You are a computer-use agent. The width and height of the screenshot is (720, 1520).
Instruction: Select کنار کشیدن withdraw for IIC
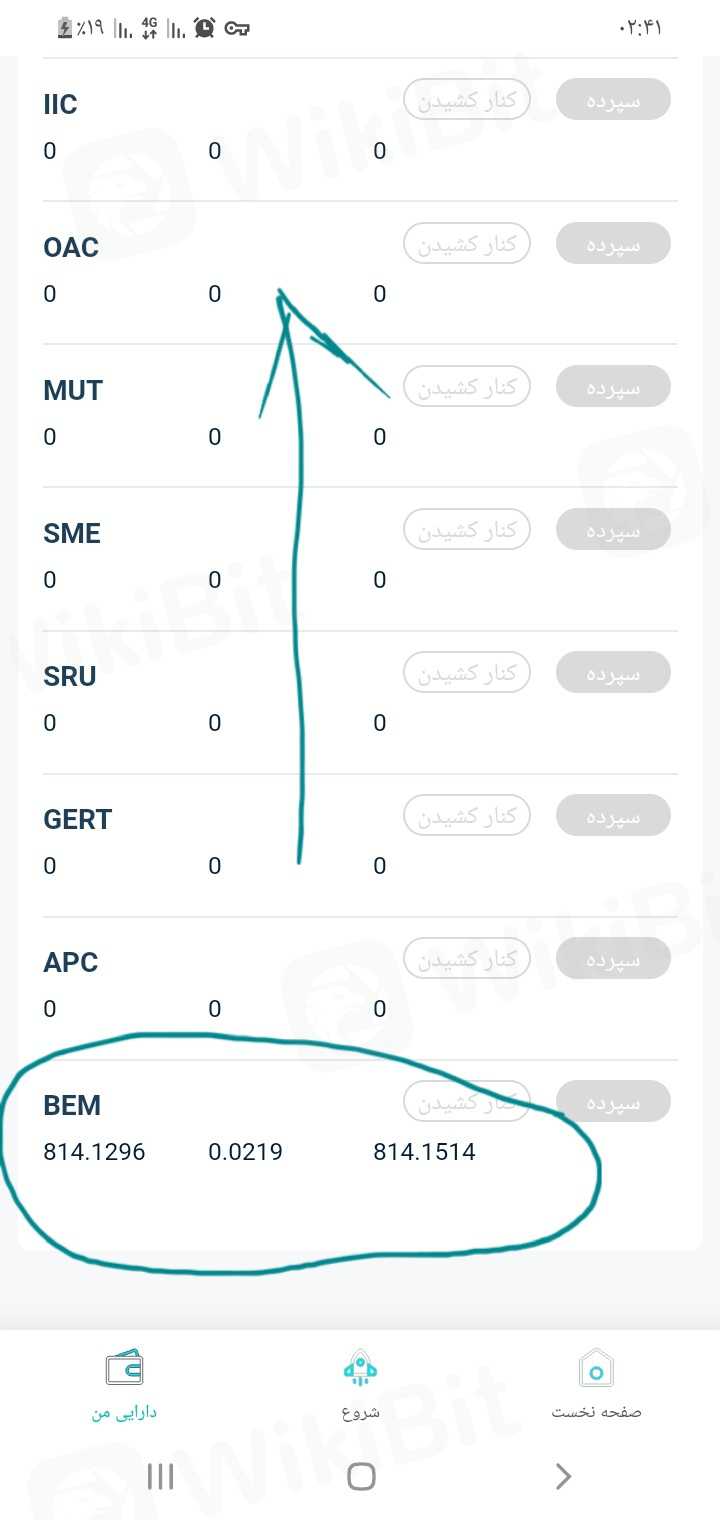[466, 99]
